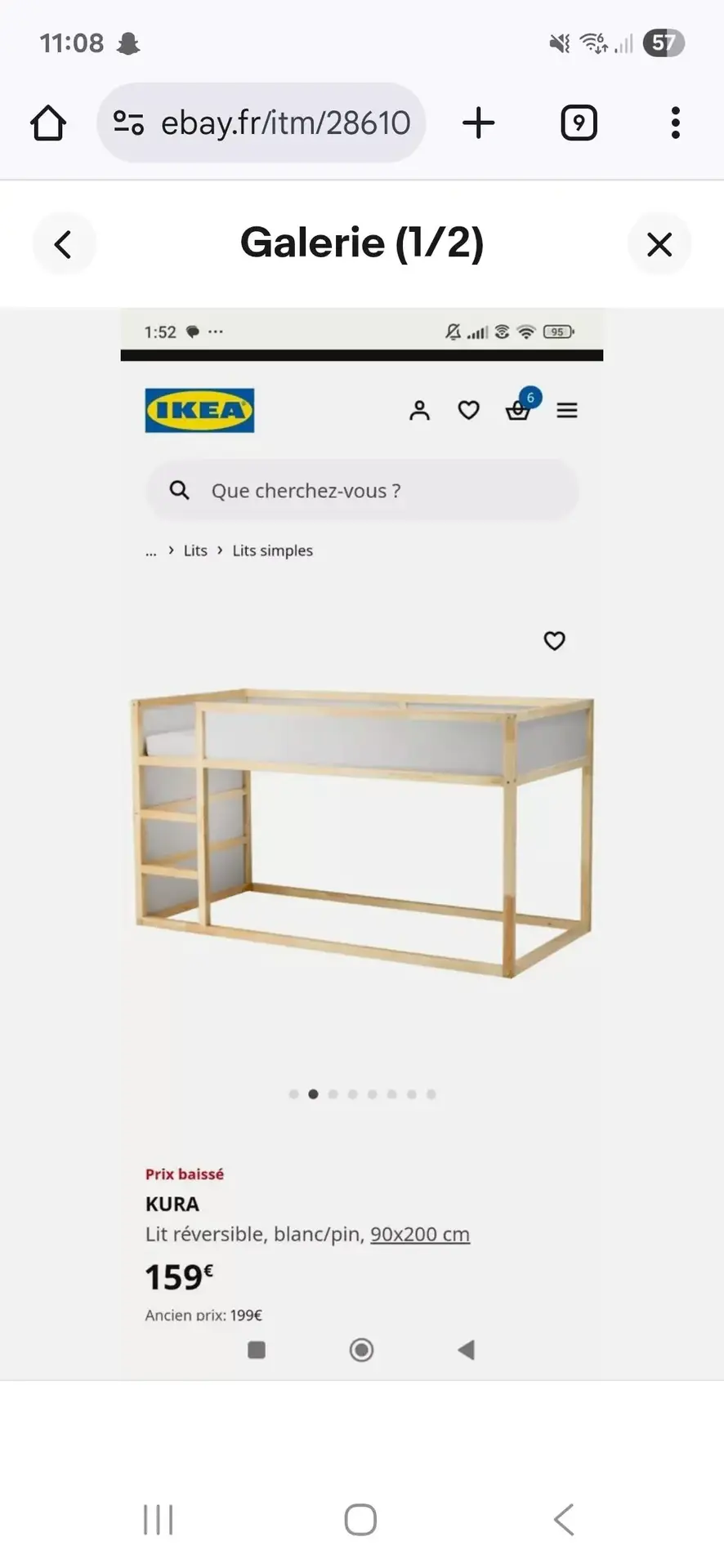The image size is (724, 1568).
Task: Close the gallery
Action: coord(659,244)
